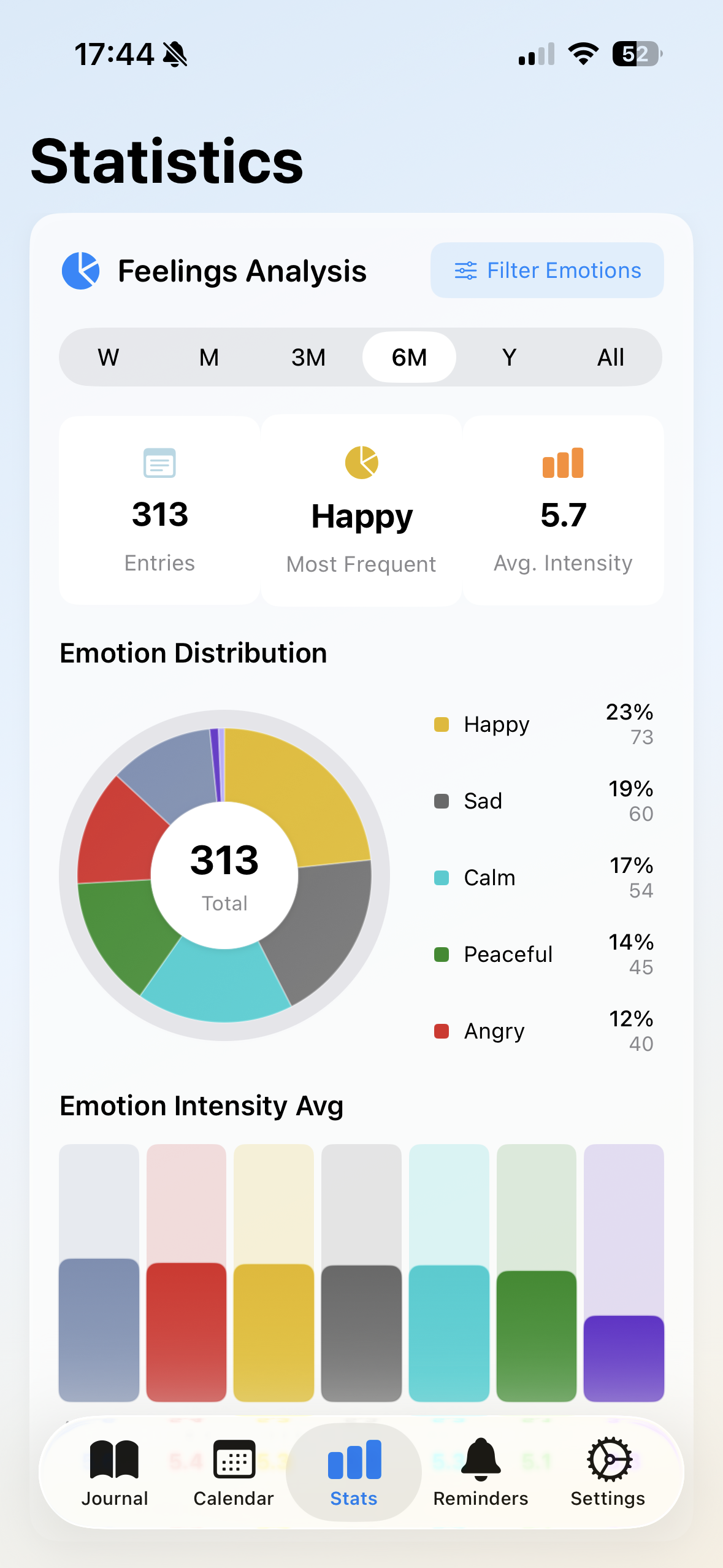Open the Filter Emotions options
The height and width of the screenshot is (1568, 723).
(547, 271)
